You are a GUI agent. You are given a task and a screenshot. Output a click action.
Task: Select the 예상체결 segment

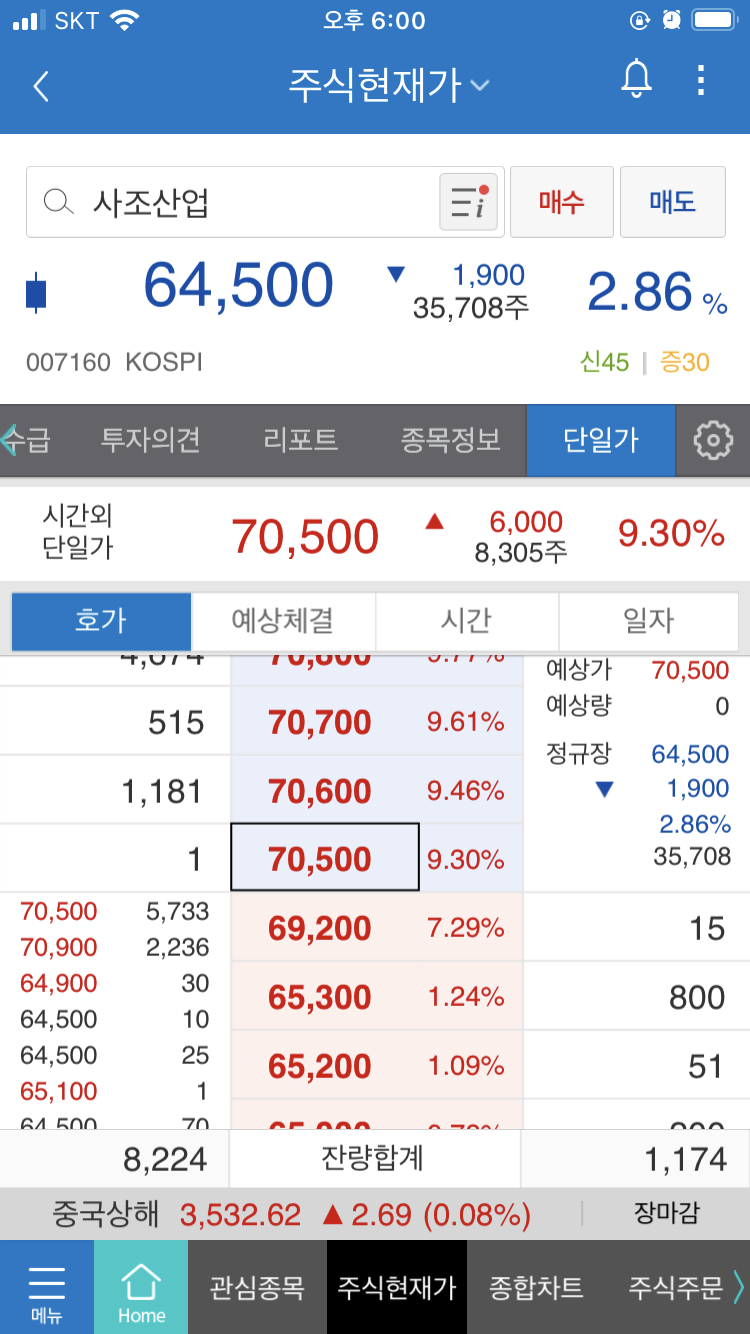283,622
